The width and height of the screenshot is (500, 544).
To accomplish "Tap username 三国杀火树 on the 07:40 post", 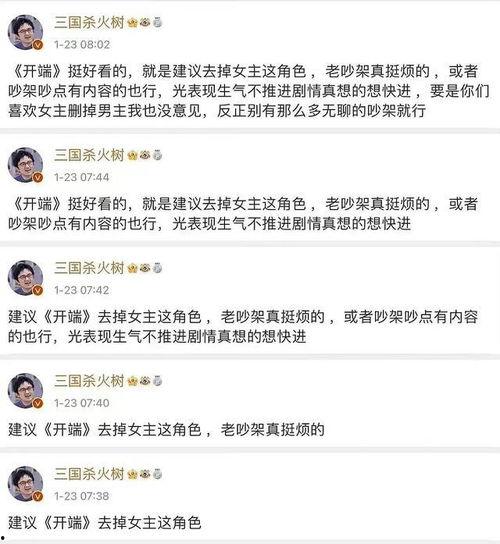I will (89, 381).
